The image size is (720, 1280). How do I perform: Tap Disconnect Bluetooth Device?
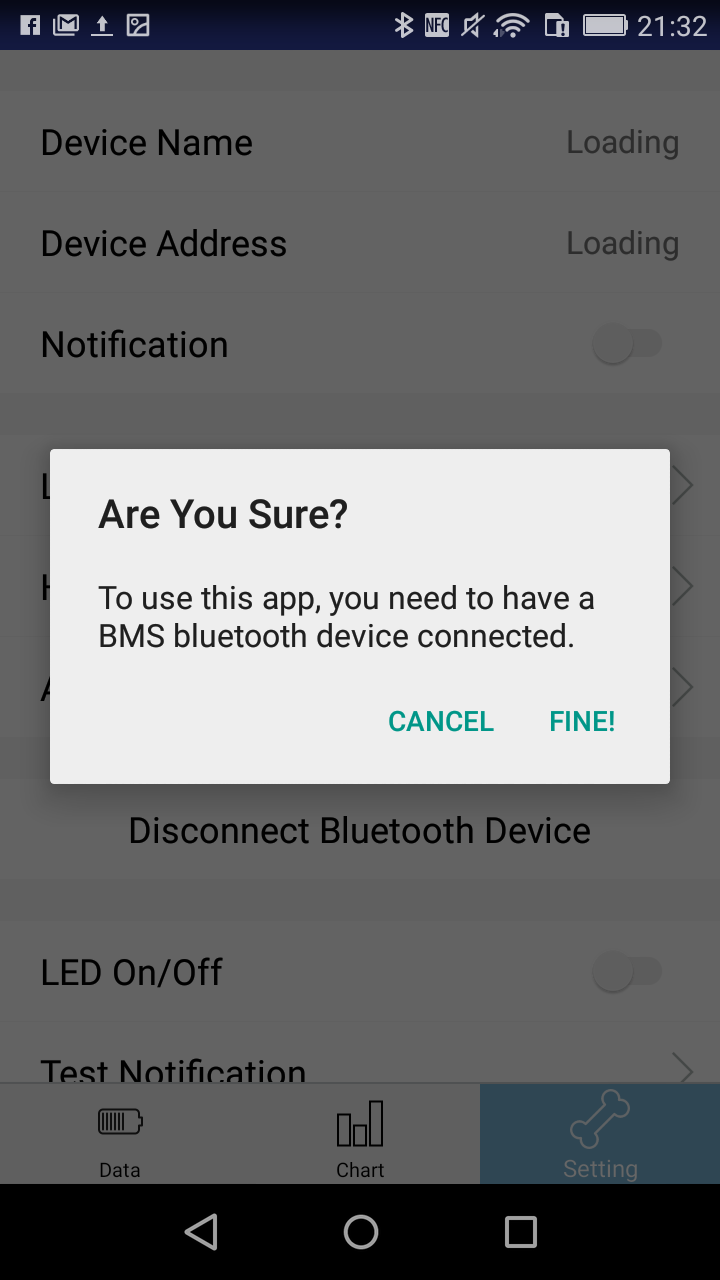click(x=360, y=830)
